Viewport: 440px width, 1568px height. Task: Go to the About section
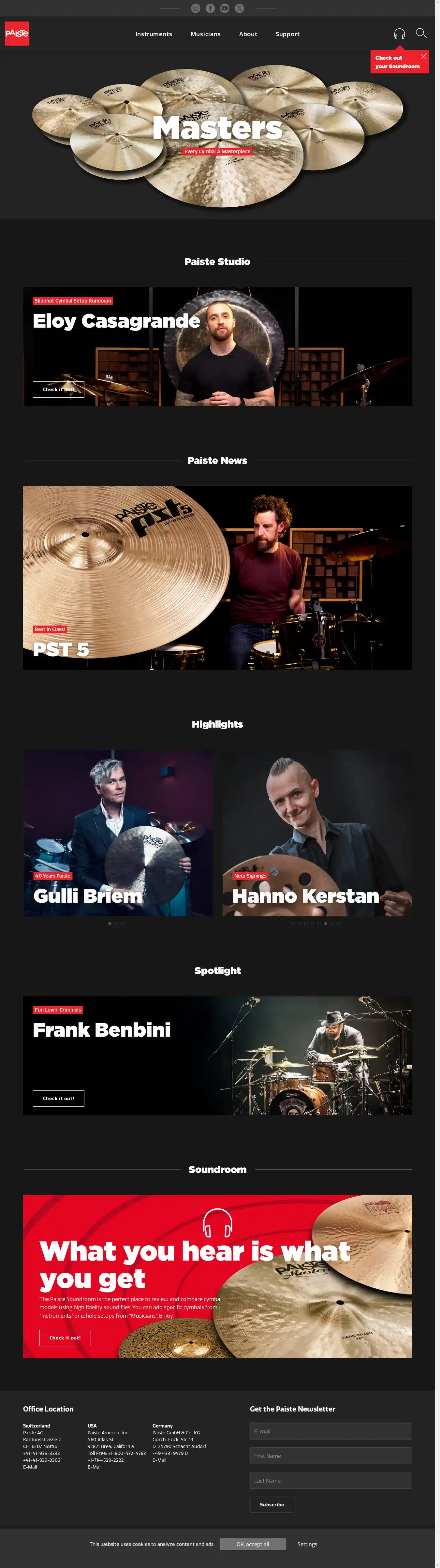(x=248, y=34)
